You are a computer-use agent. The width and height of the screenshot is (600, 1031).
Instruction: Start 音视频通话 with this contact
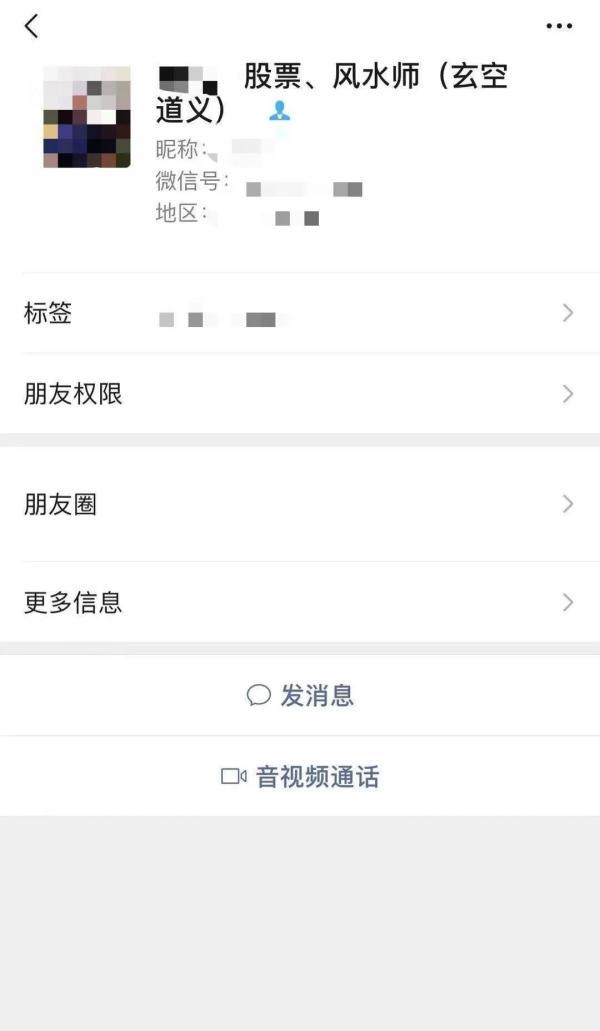pos(300,777)
